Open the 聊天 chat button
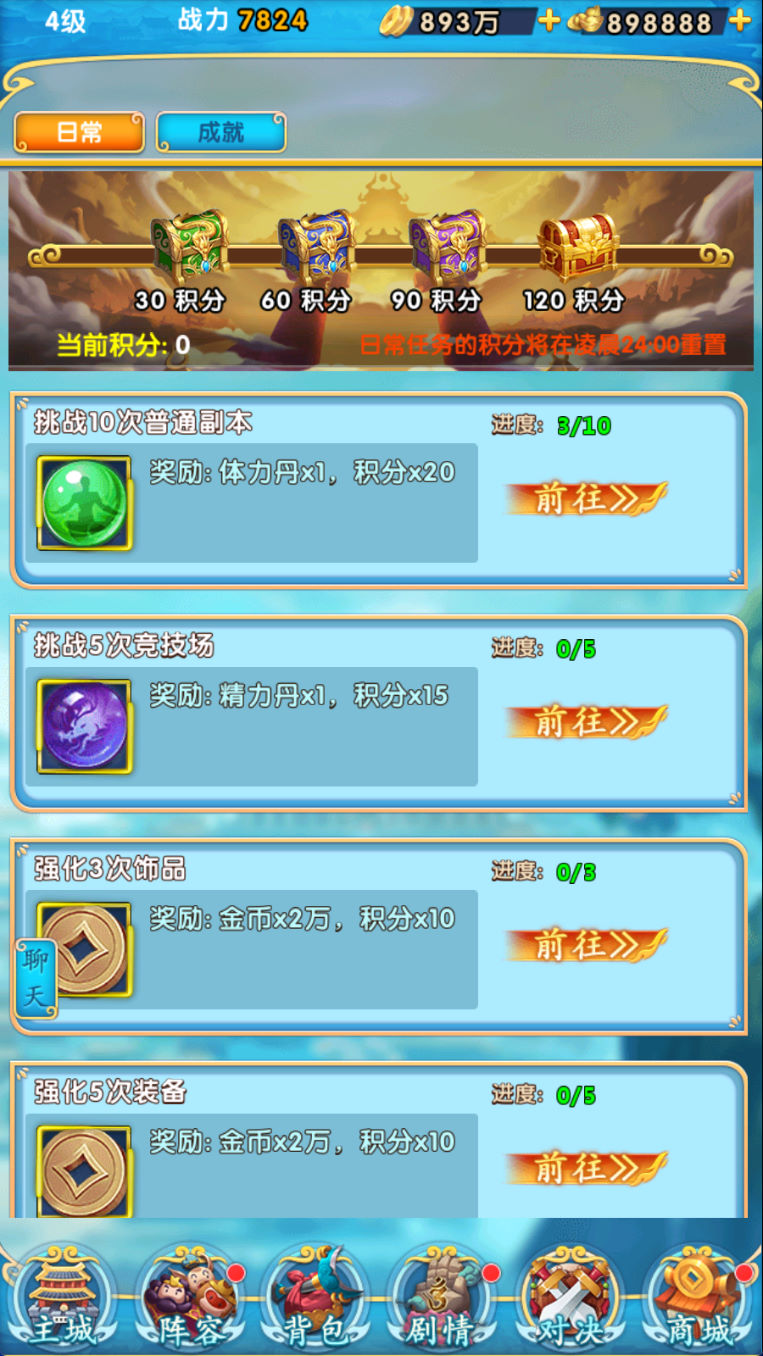Viewport: 763px width, 1356px height. pos(36,977)
